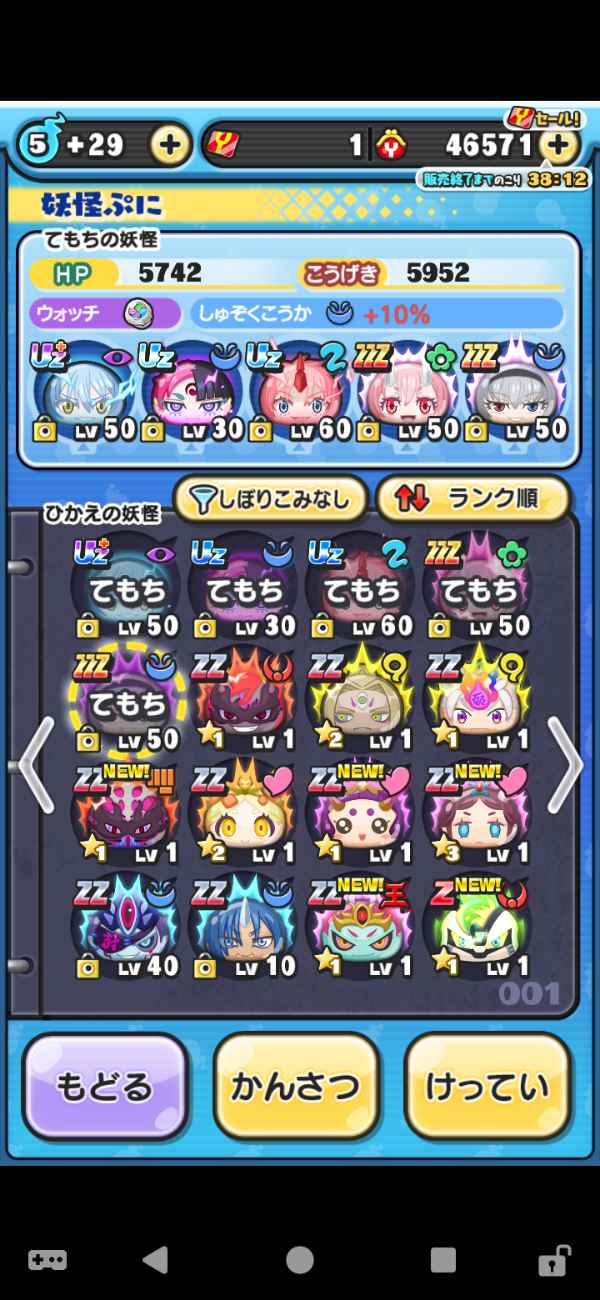Open the watch icon beside ウォッチ
The height and width of the screenshot is (1300, 600).
(138, 314)
